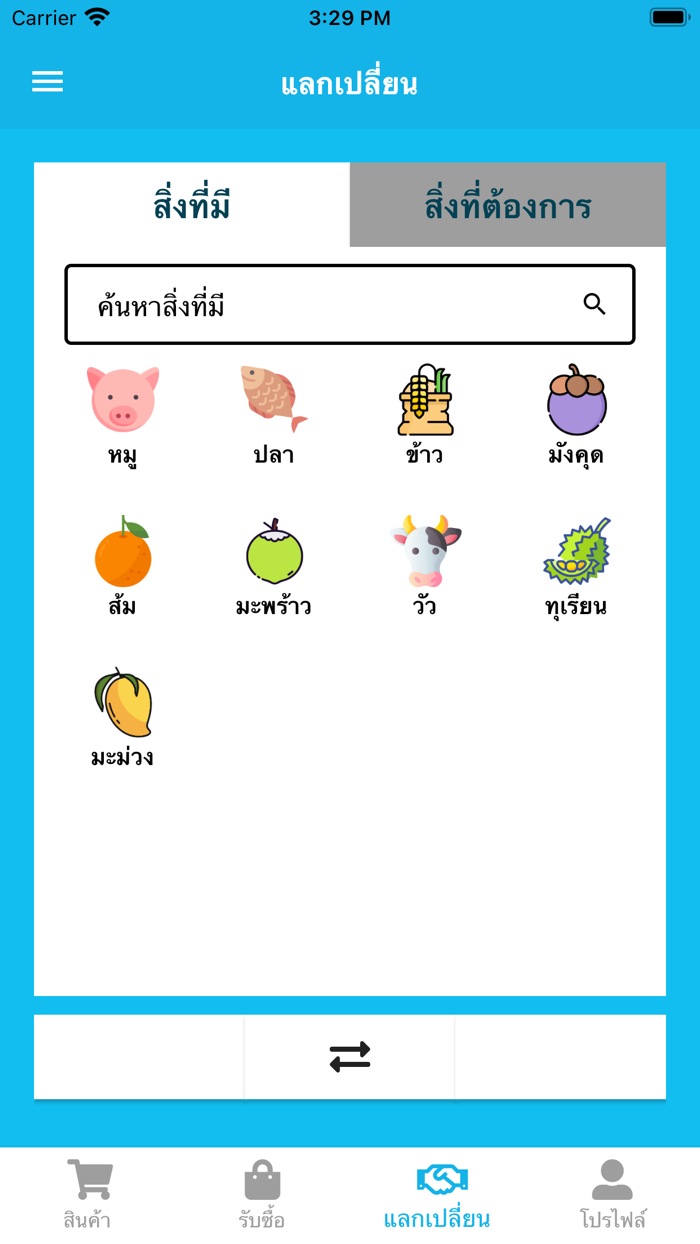The height and width of the screenshot is (1244, 700).
Task: Open the hamburger drawer menu
Action: tap(47, 82)
